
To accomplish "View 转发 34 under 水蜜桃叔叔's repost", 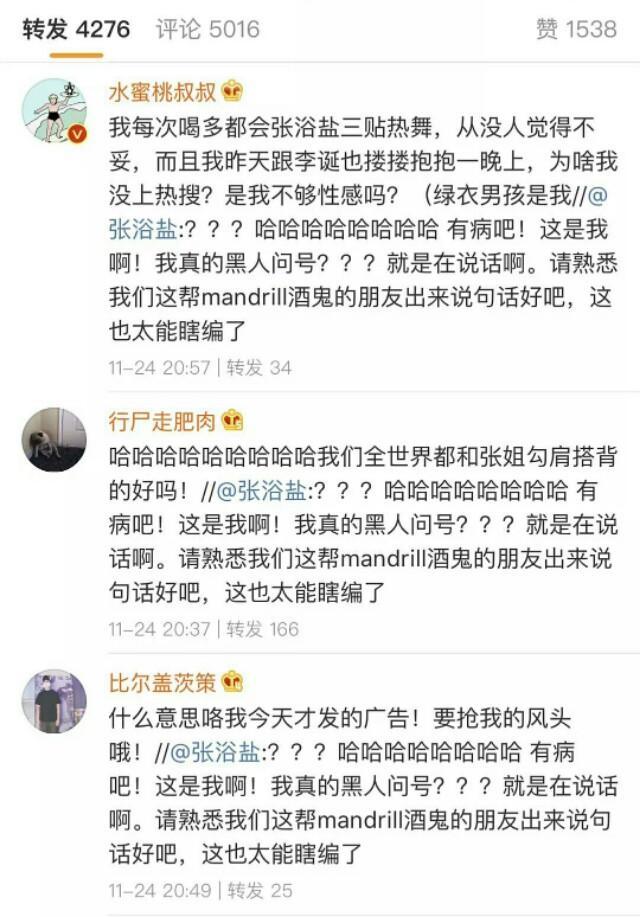I will pos(258,367).
